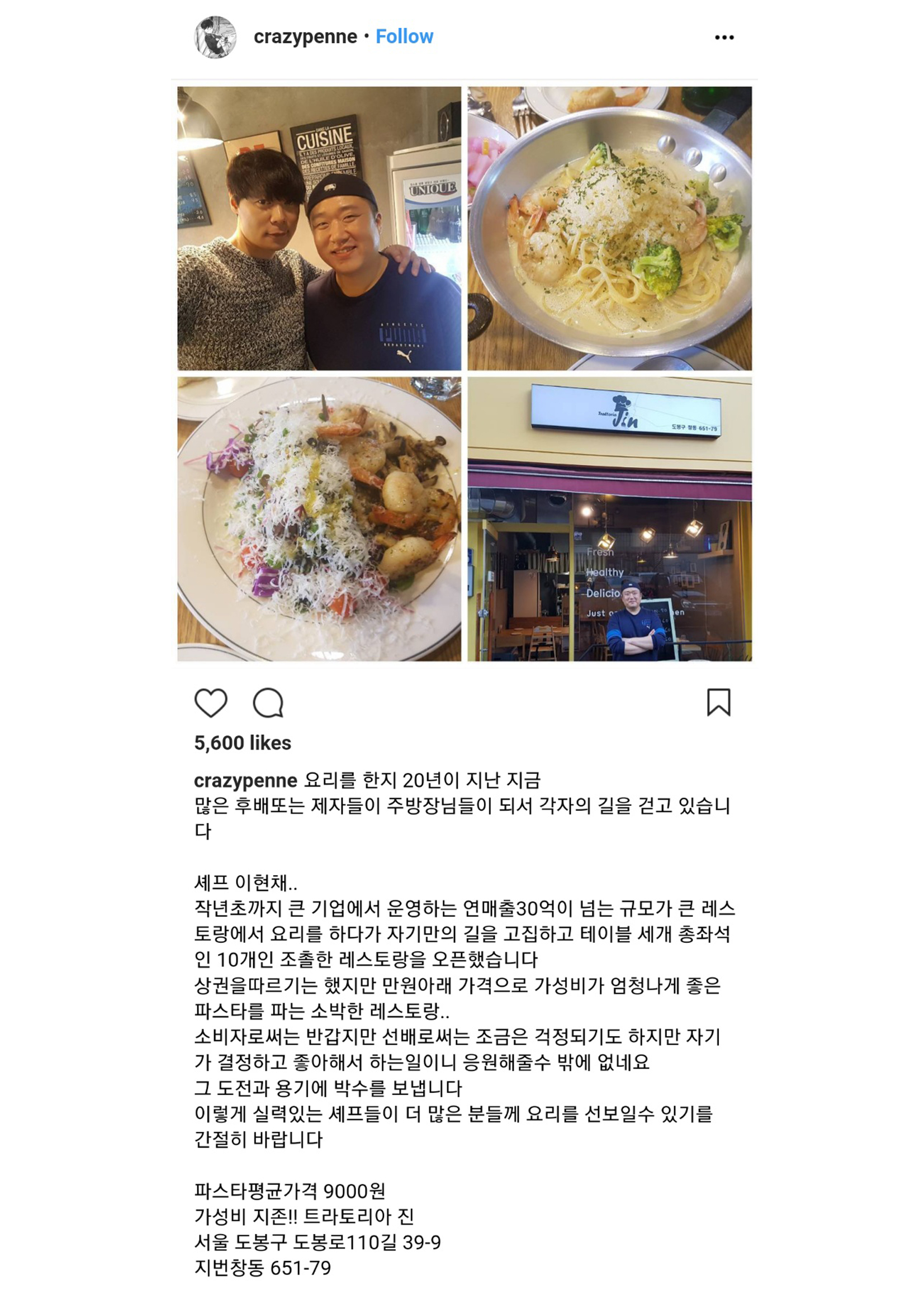The width and height of the screenshot is (924, 1308).
Task: Open crazypenne's profile picture
Action: (215, 37)
